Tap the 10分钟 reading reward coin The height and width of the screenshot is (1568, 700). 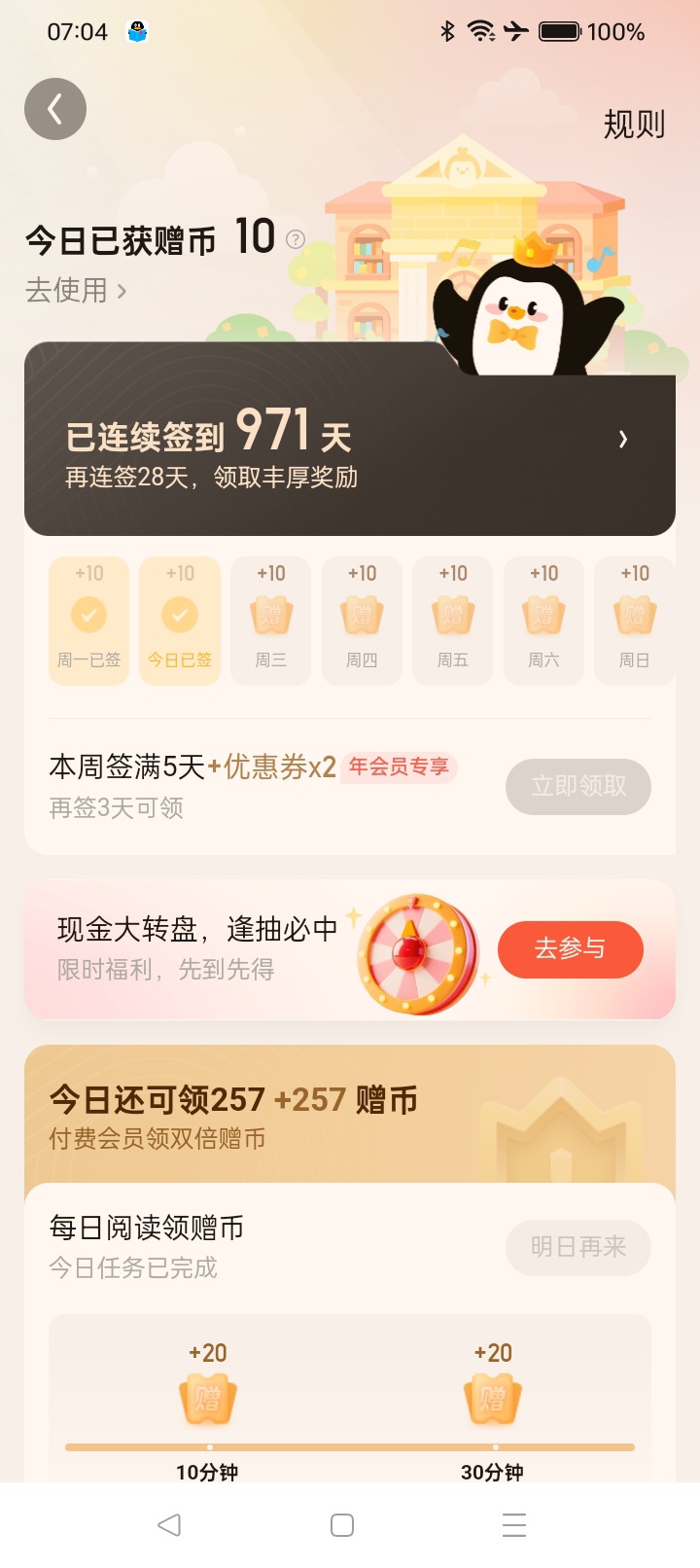point(208,1399)
